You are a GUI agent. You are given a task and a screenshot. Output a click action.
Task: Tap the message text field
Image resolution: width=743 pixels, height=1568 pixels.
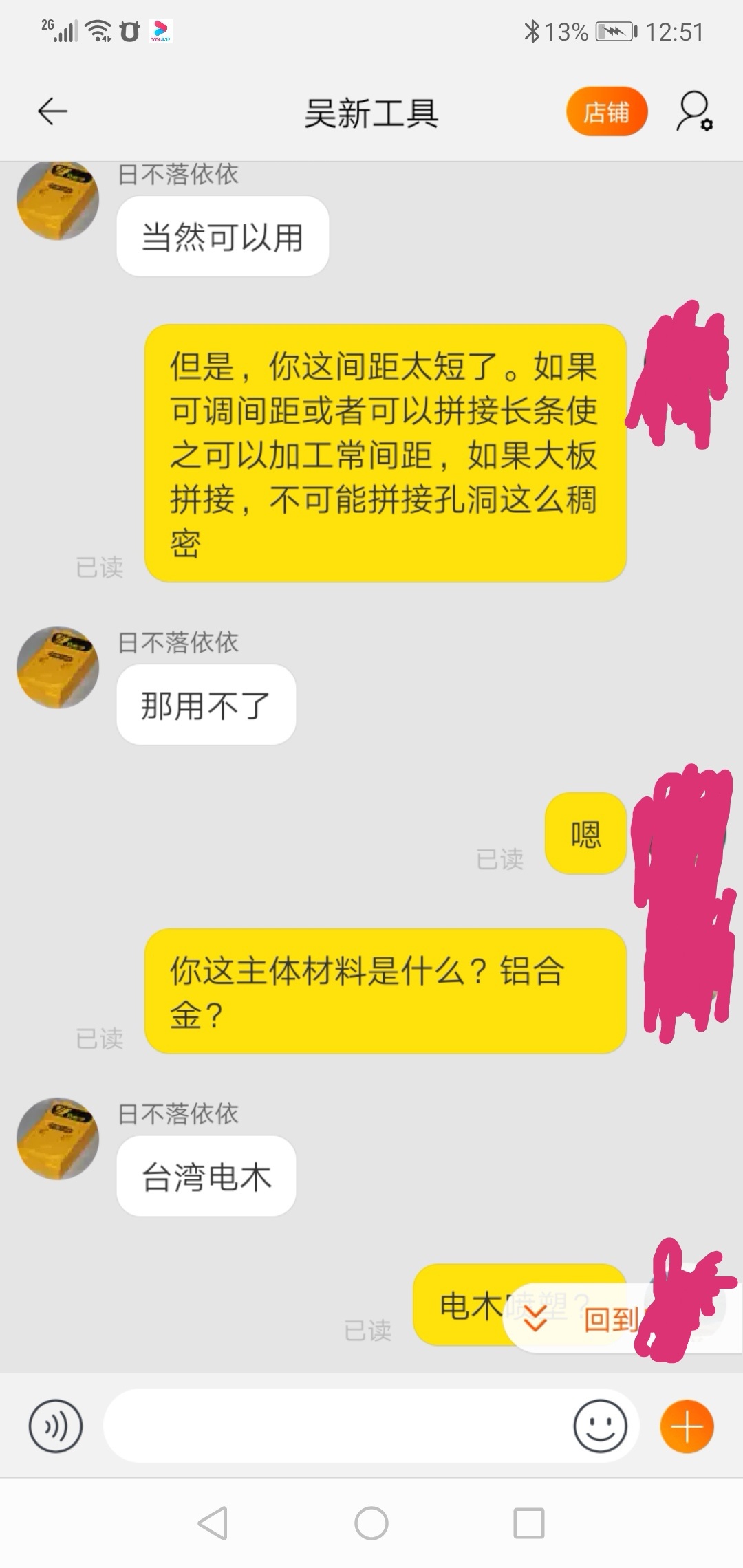click(x=337, y=1426)
